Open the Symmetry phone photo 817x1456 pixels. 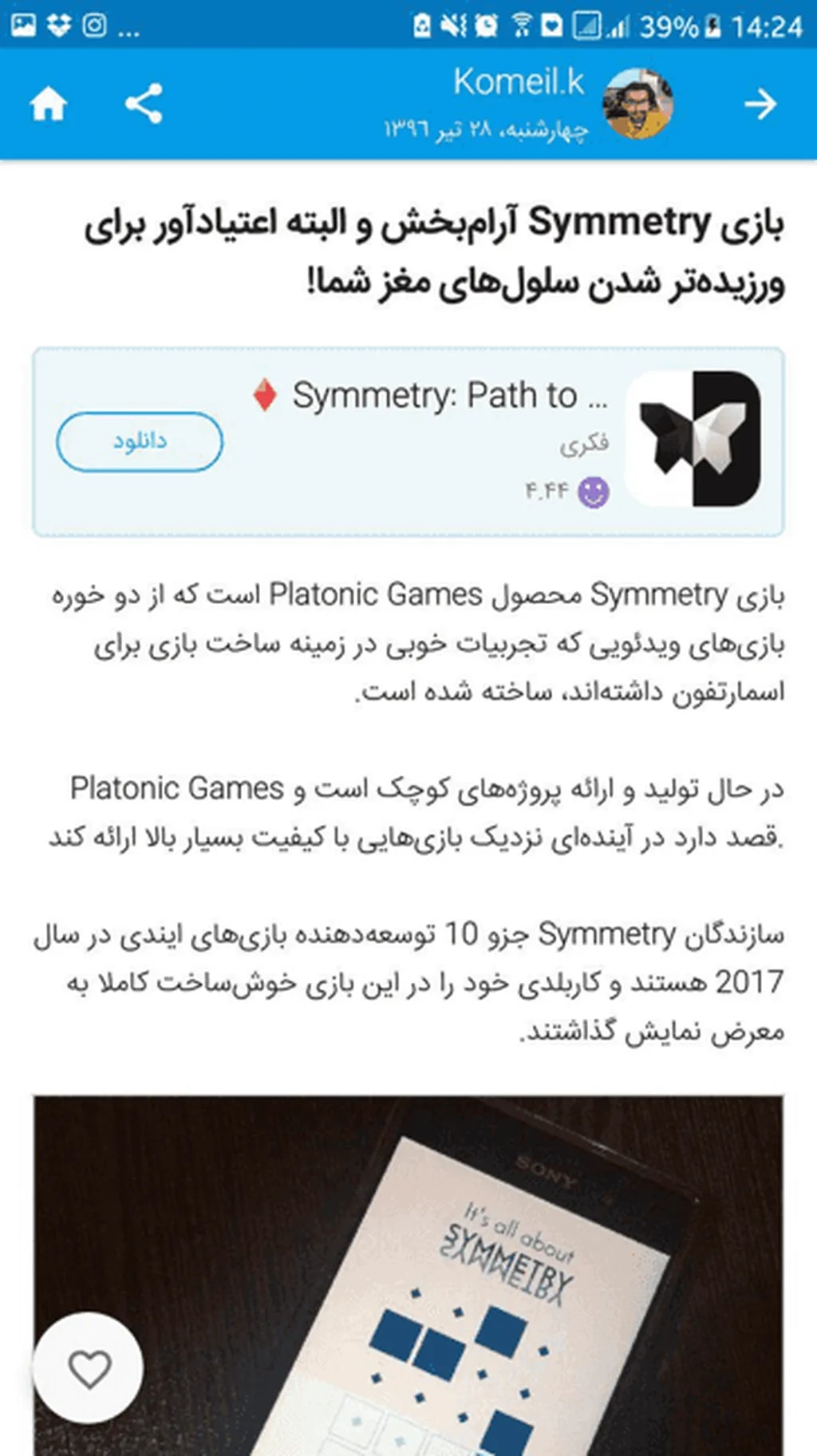point(447,1276)
